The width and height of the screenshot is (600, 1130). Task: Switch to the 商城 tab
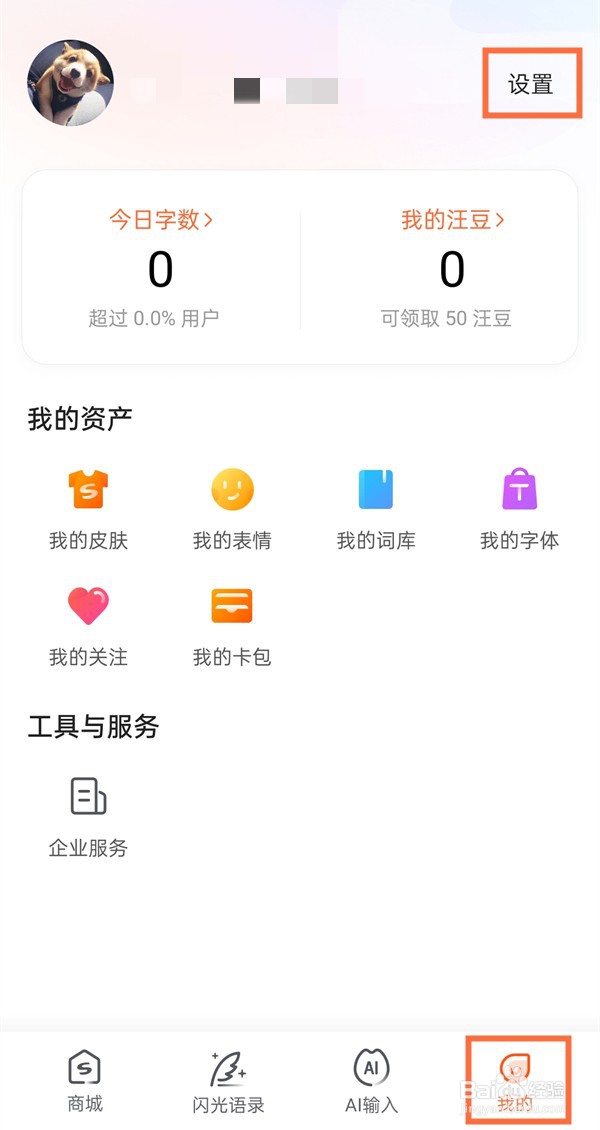point(85,1080)
